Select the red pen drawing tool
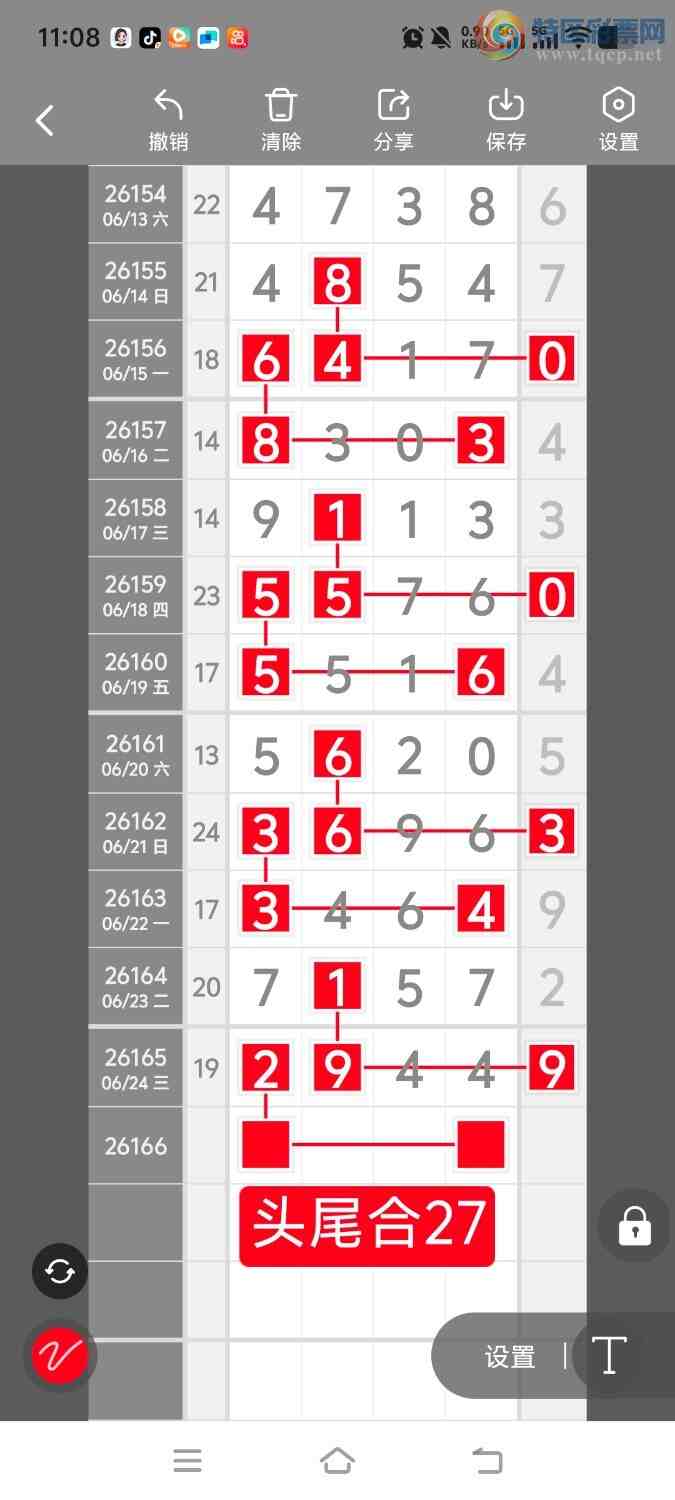 click(60, 1356)
